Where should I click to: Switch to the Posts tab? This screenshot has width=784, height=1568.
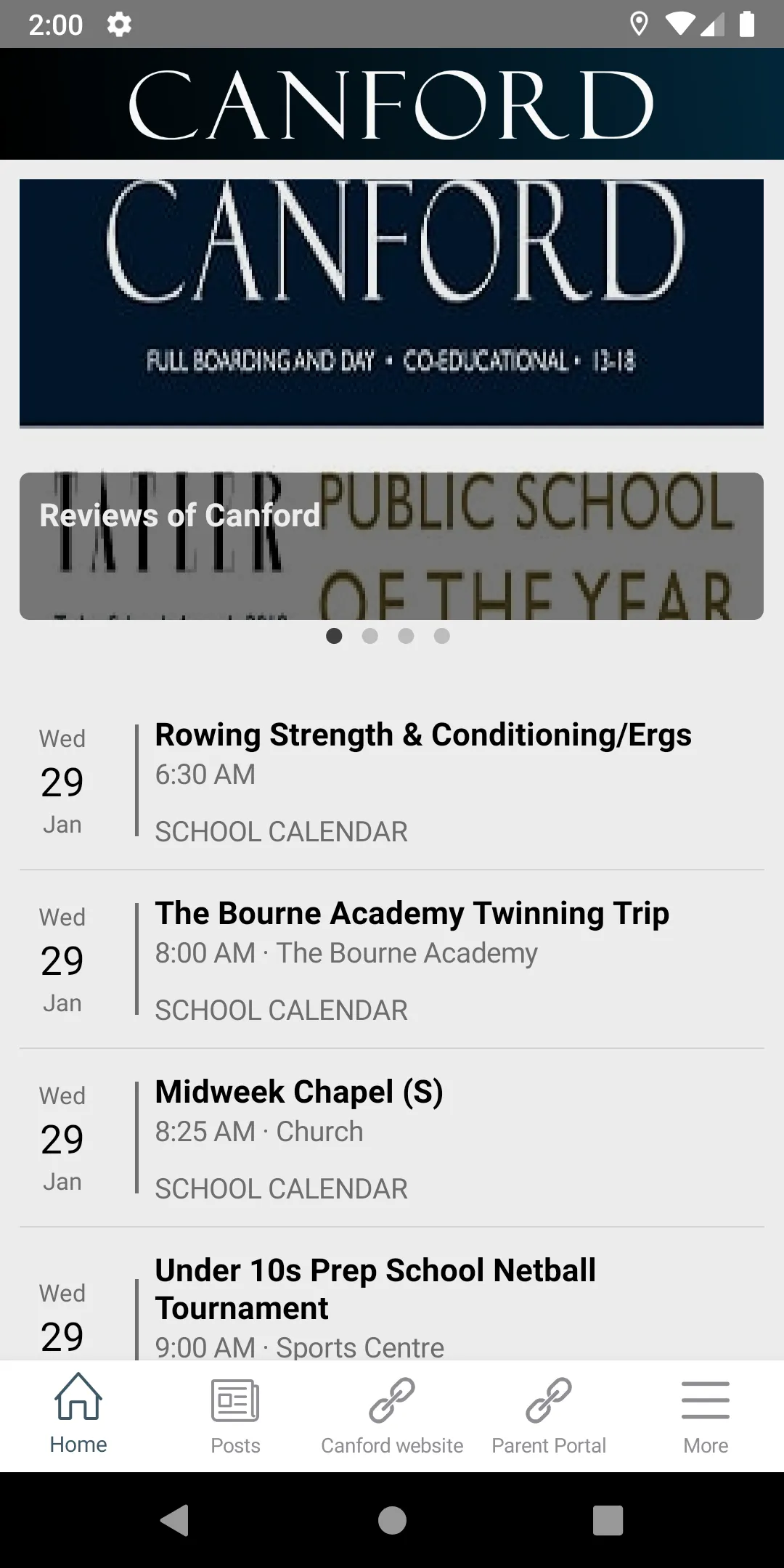[235, 1416]
